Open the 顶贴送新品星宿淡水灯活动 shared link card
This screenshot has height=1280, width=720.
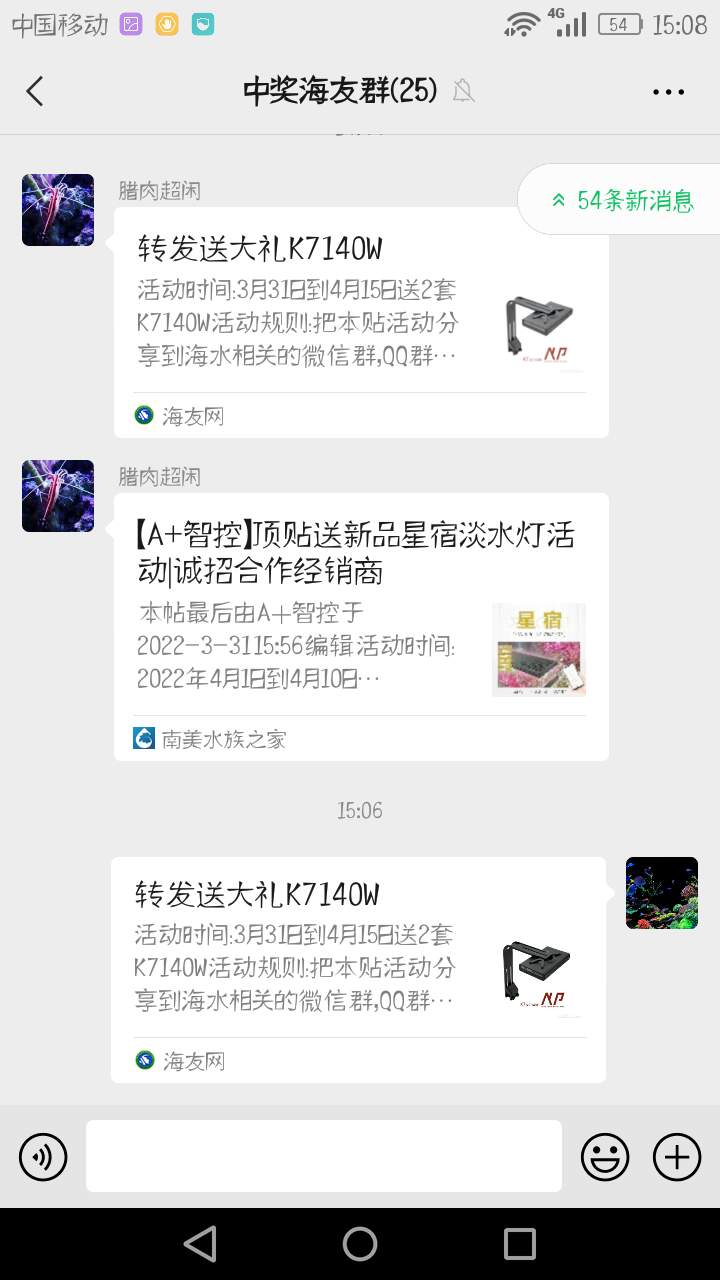click(360, 626)
